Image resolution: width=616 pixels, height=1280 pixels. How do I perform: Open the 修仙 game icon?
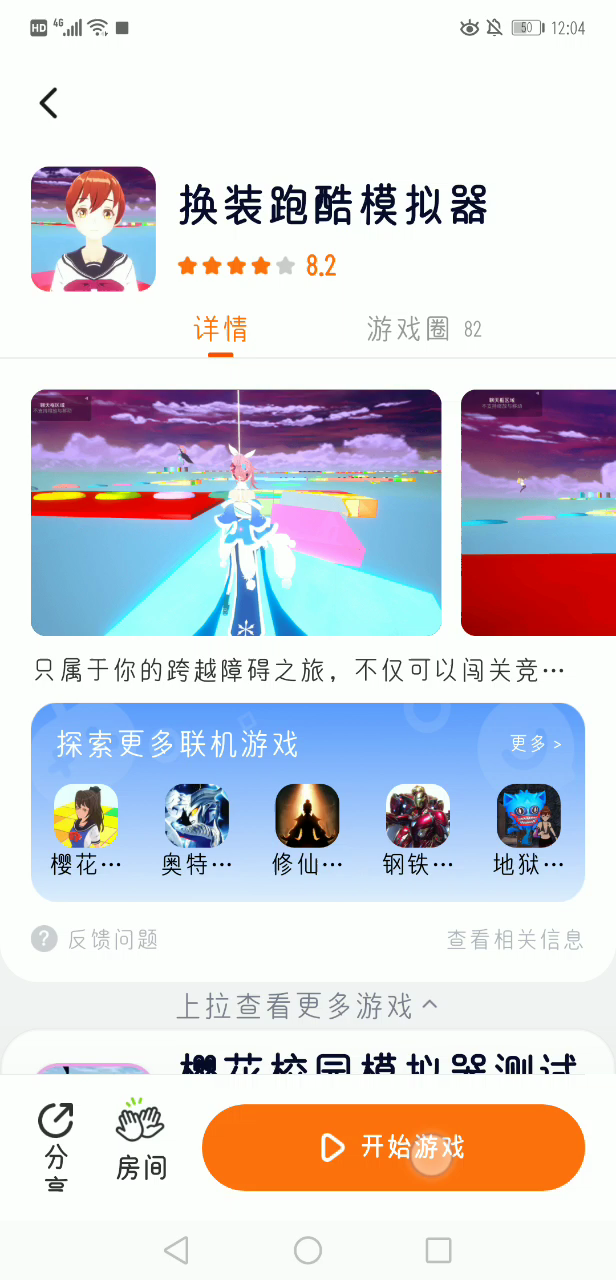point(307,816)
